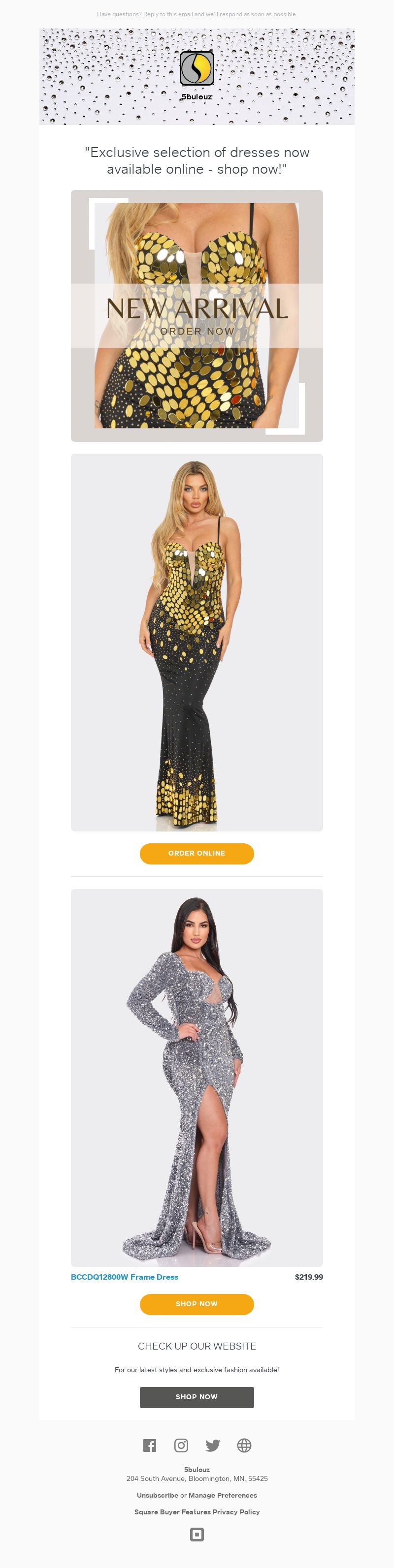The width and height of the screenshot is (394, 1568).
Task: Tap the dark gray SHOP NOW button
Action: pos(197,1396)
